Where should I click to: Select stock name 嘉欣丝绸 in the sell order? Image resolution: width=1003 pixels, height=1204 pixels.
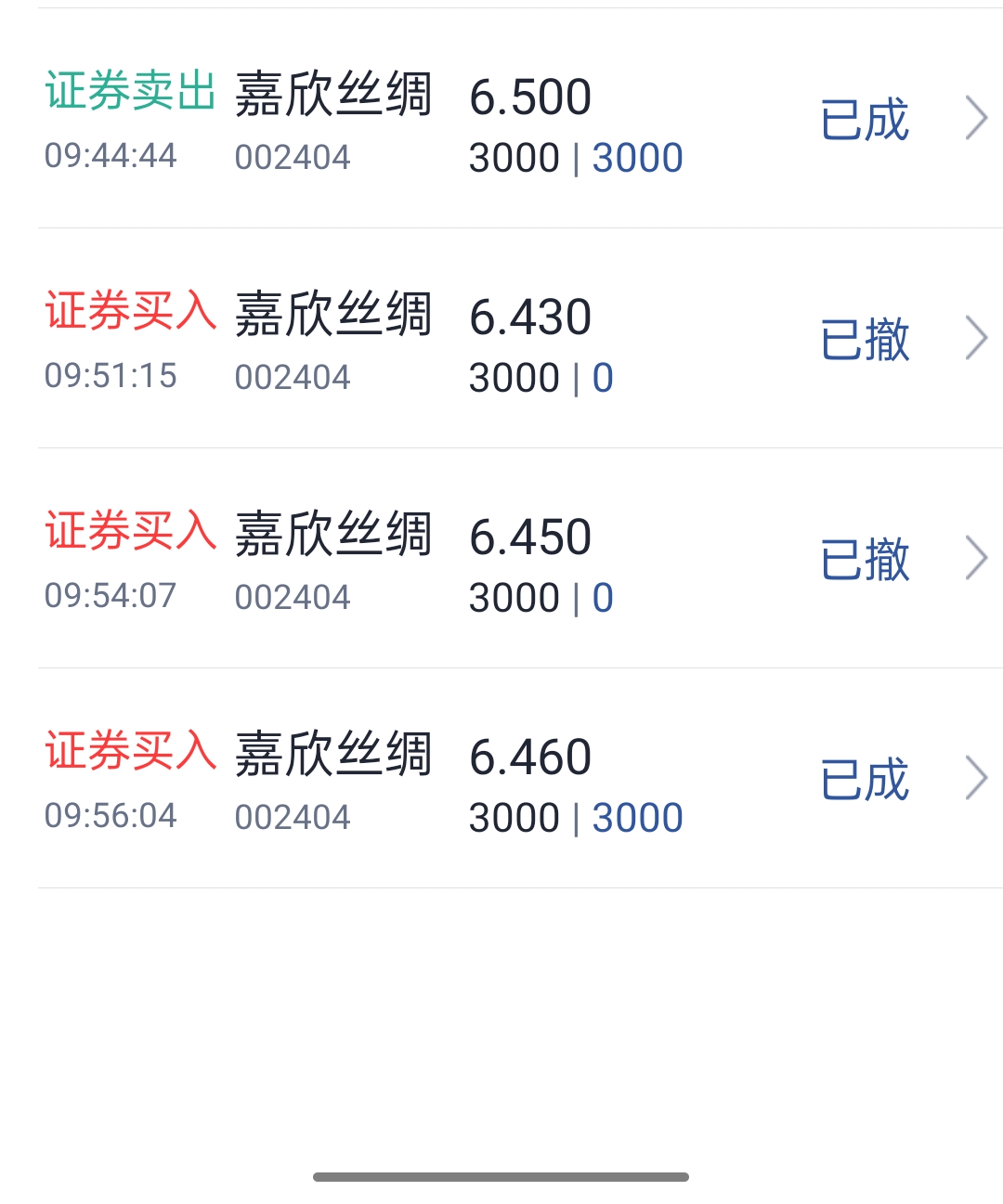coord(334,97)
